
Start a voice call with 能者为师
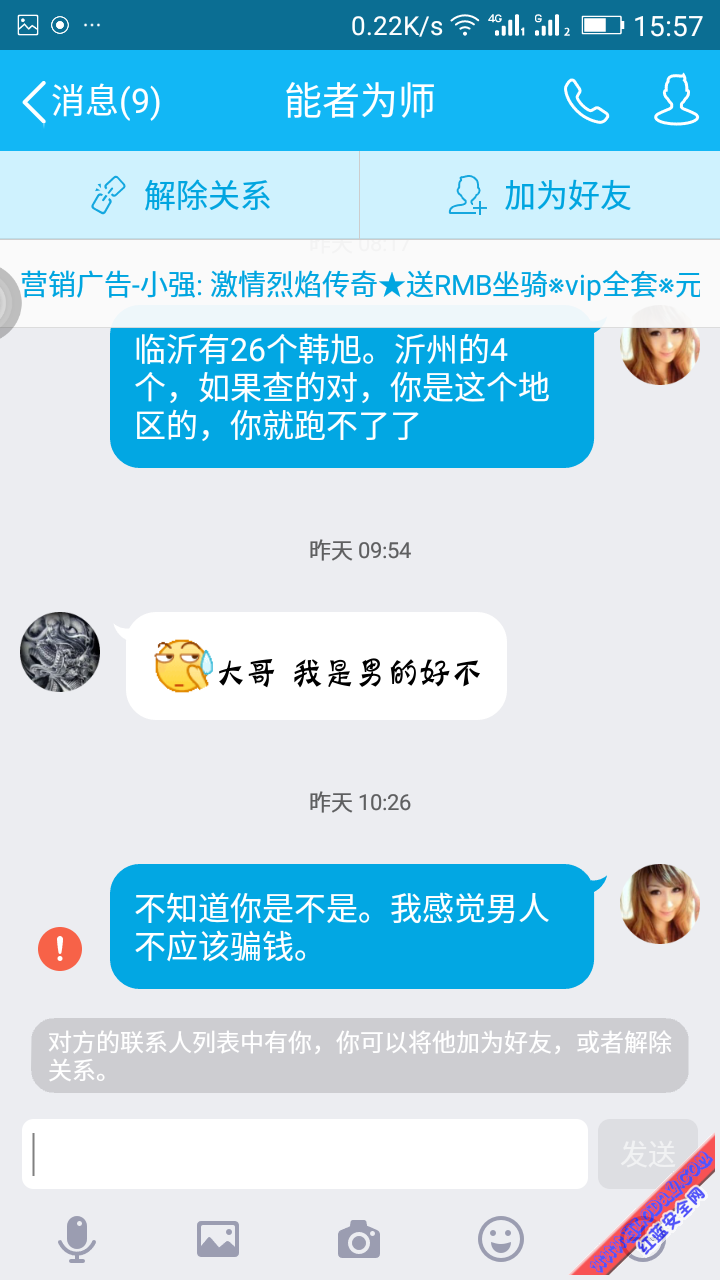pos(586,101)
